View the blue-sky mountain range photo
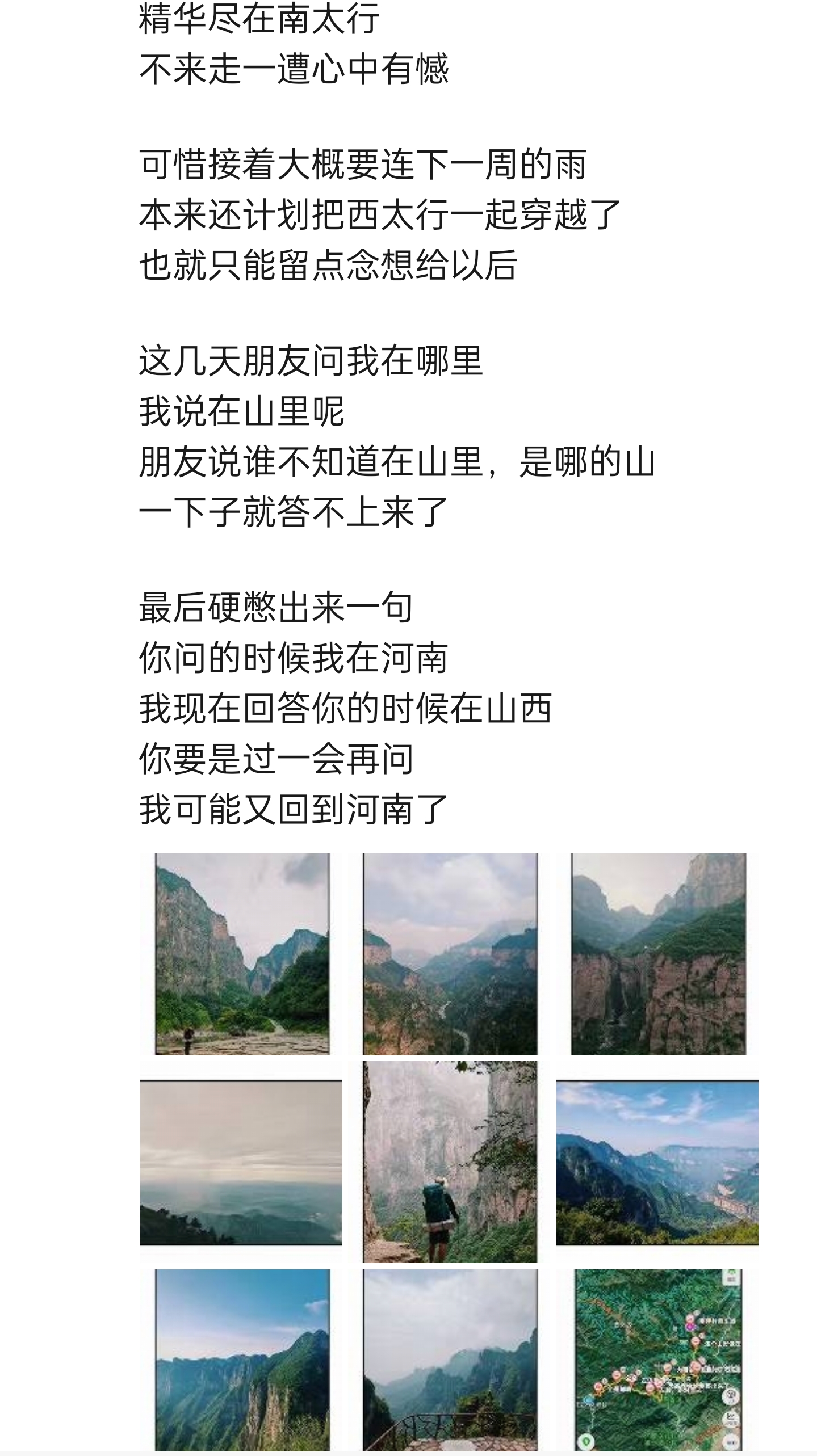The width and height of the screenshot is (817, 1456). 657,1163
